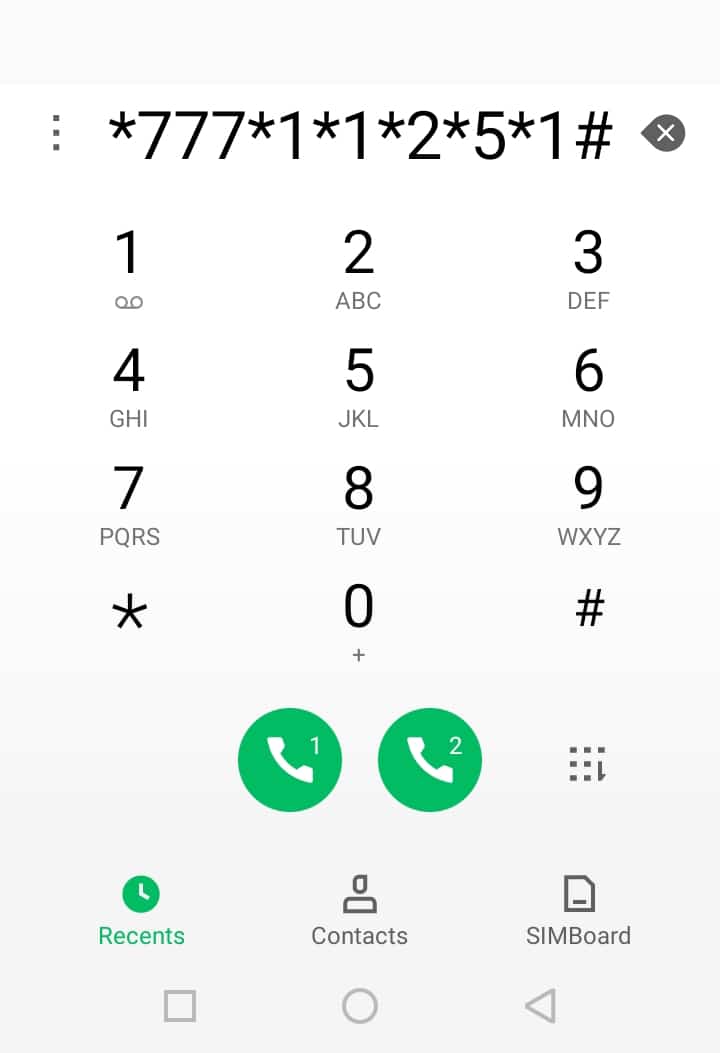The width and height of the screenshot is (720, 1053).
Task: Enter digit 6 MNO key
Action: [x=588, y=385]
